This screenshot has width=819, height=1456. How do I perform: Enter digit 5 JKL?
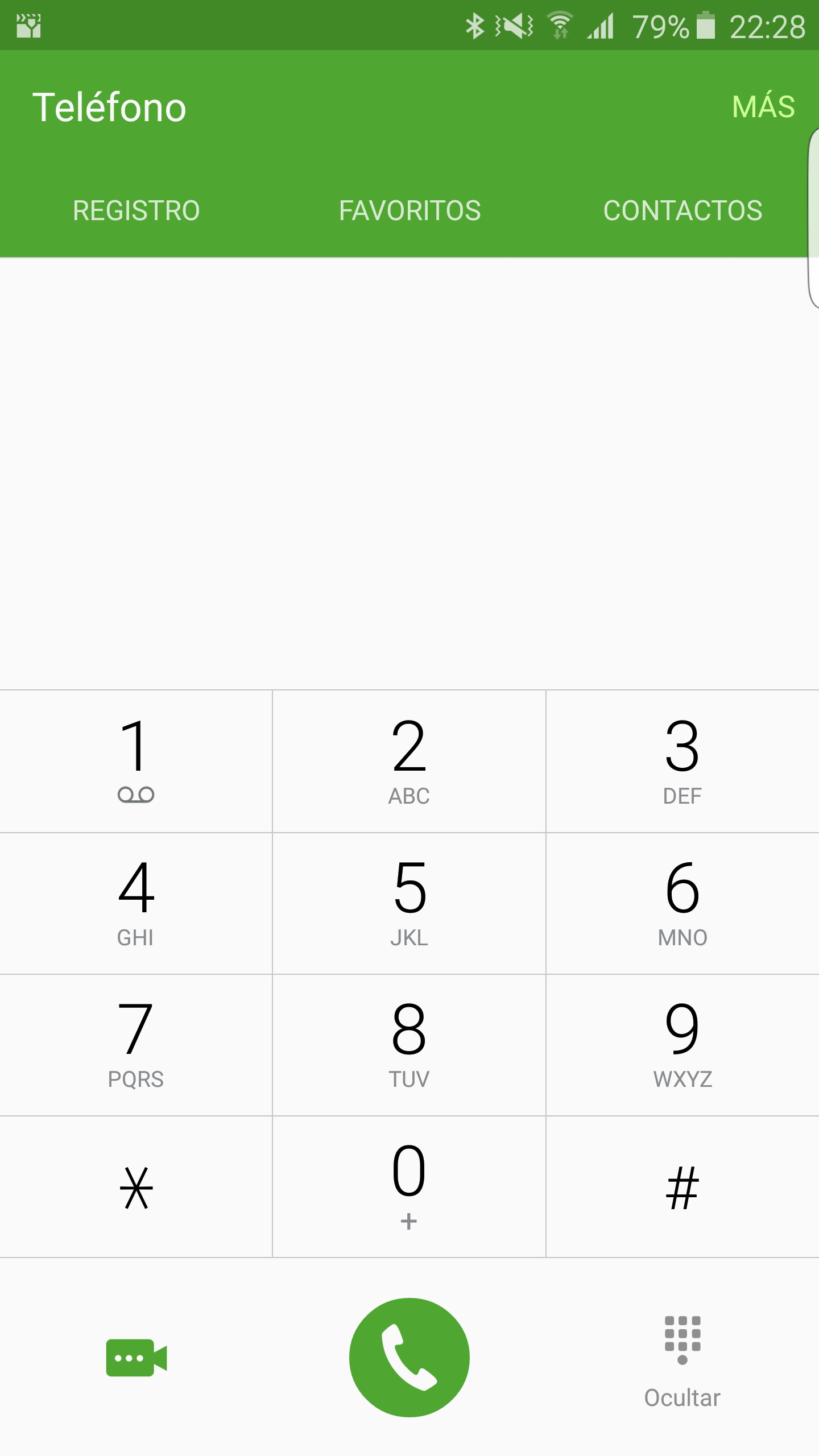click(x=409, y=903)
